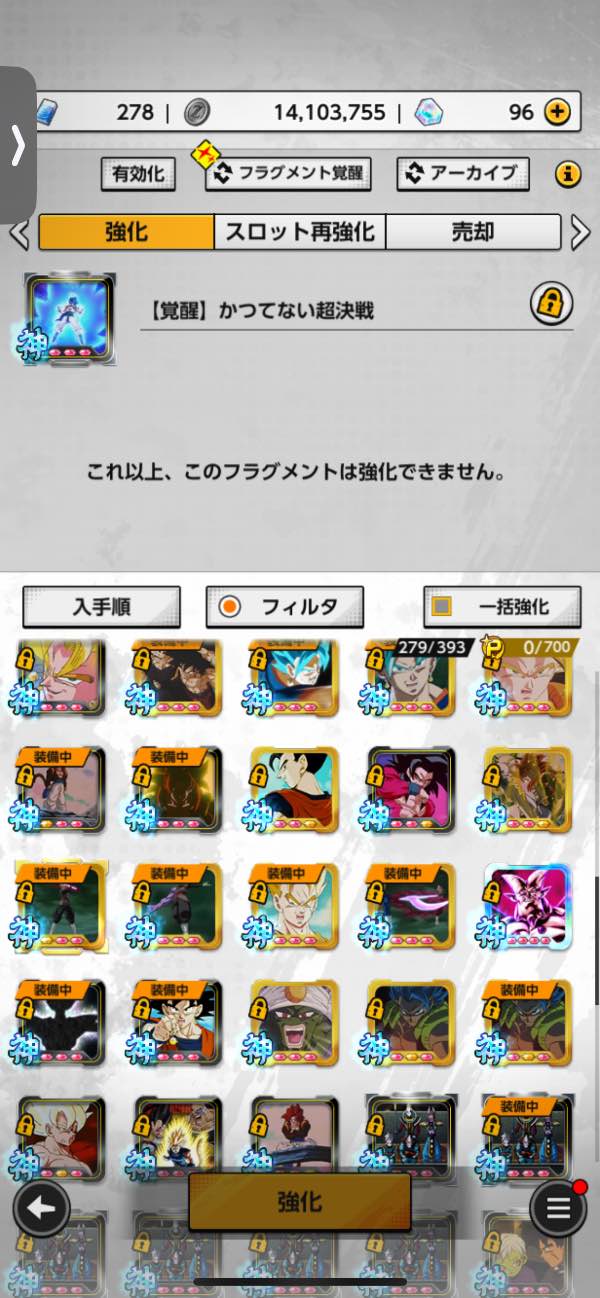The image size is (600, 1298).
Task: Switch to the スロット再強化 tab
Action: pyautogui.click(x=300, y=232)
